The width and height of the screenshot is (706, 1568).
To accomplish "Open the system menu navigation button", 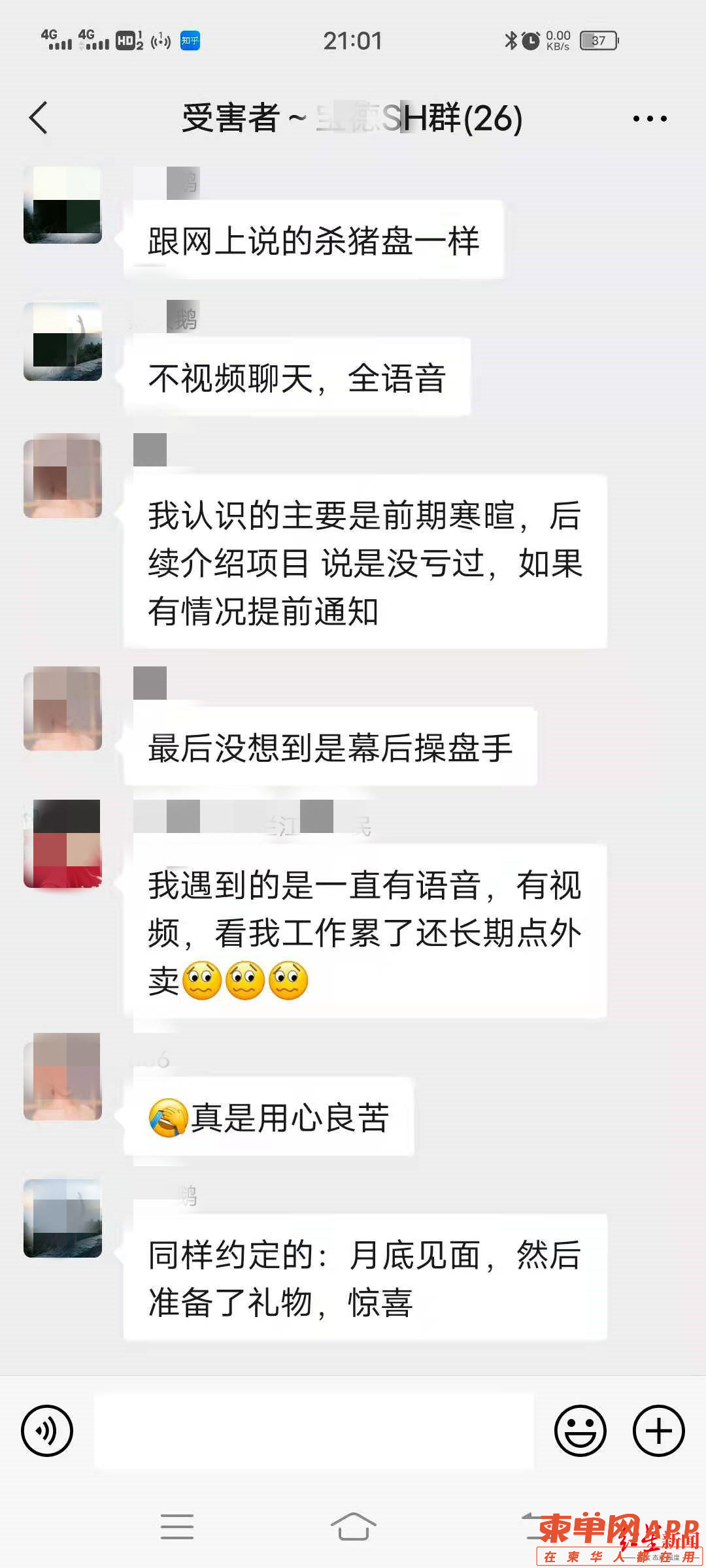I will tap(177, 1527).
